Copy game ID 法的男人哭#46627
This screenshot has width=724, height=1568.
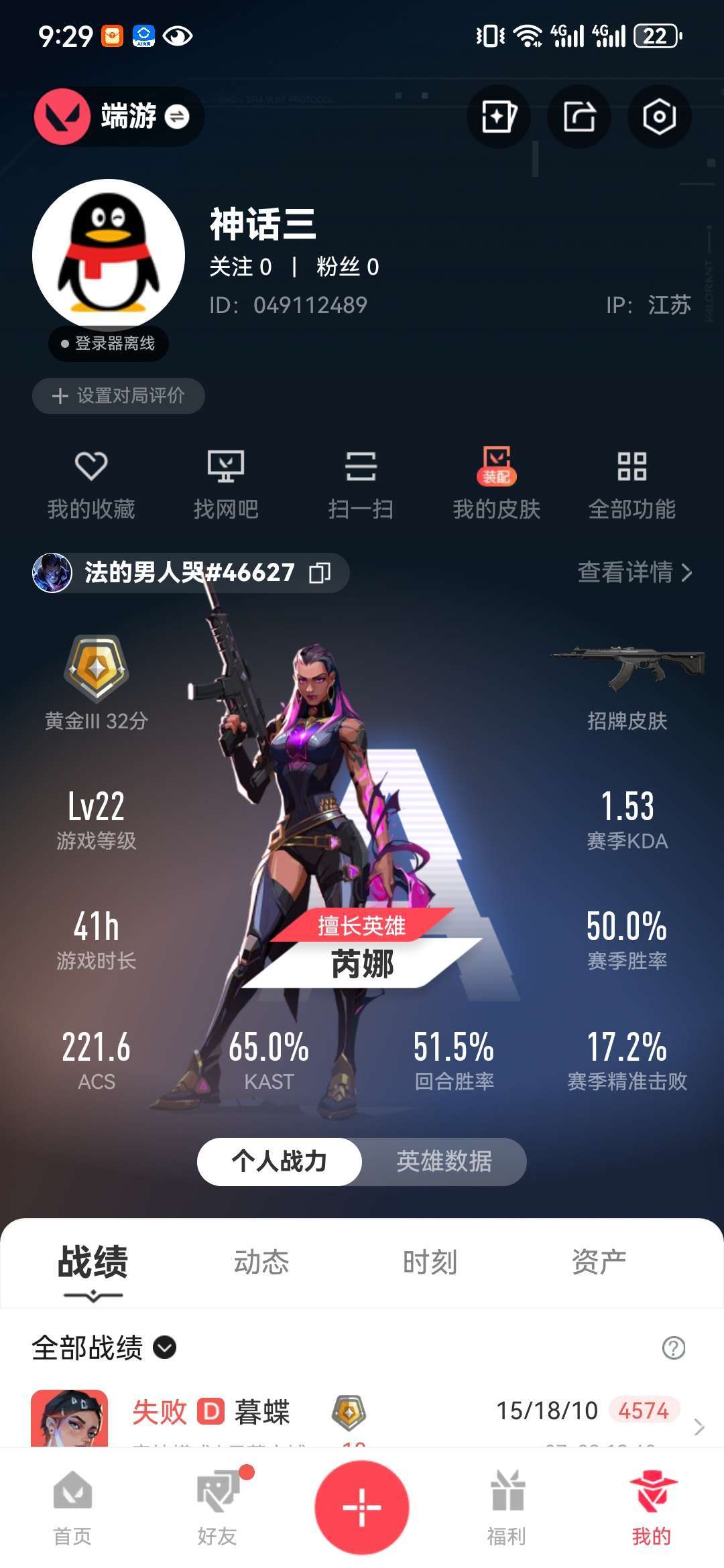pyautogui.click(x=320, y=573)
